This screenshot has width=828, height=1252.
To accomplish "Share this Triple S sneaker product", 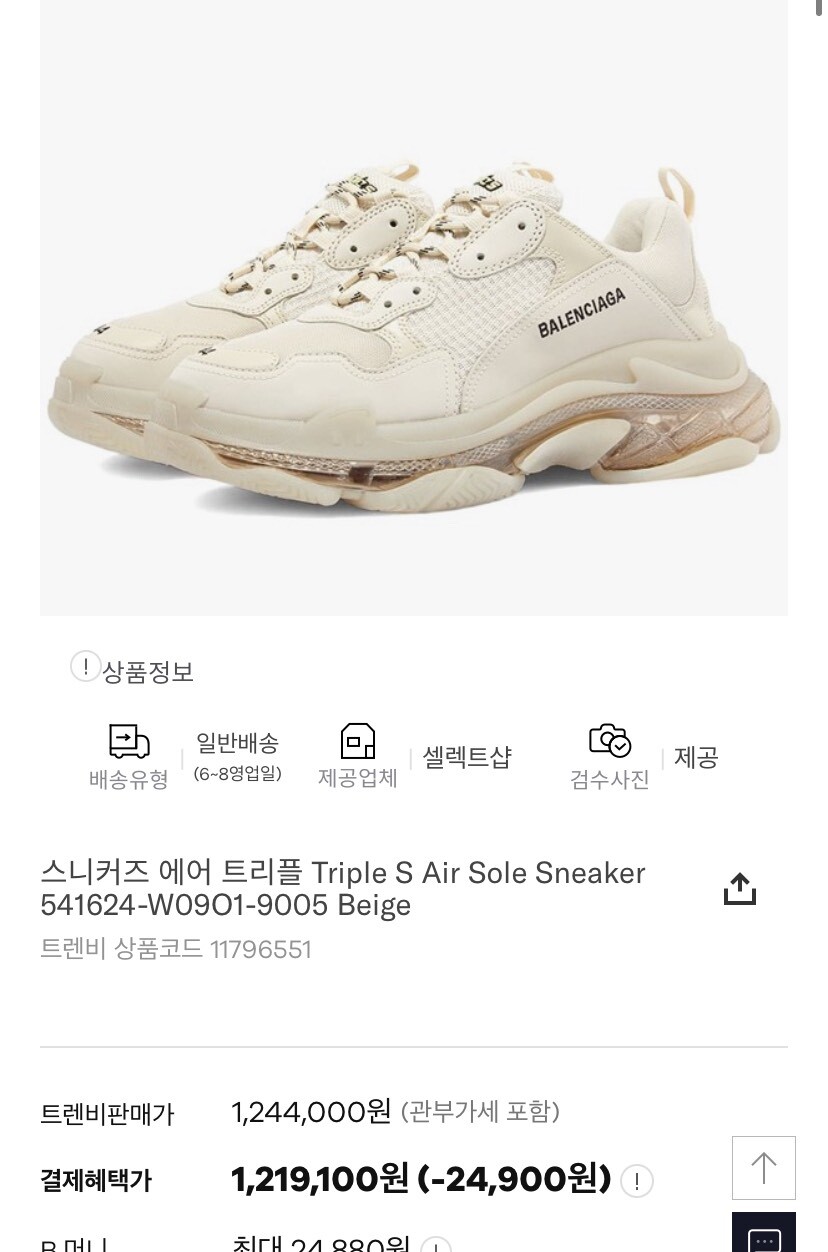I will pyautogui.click(x=740, y=888).
